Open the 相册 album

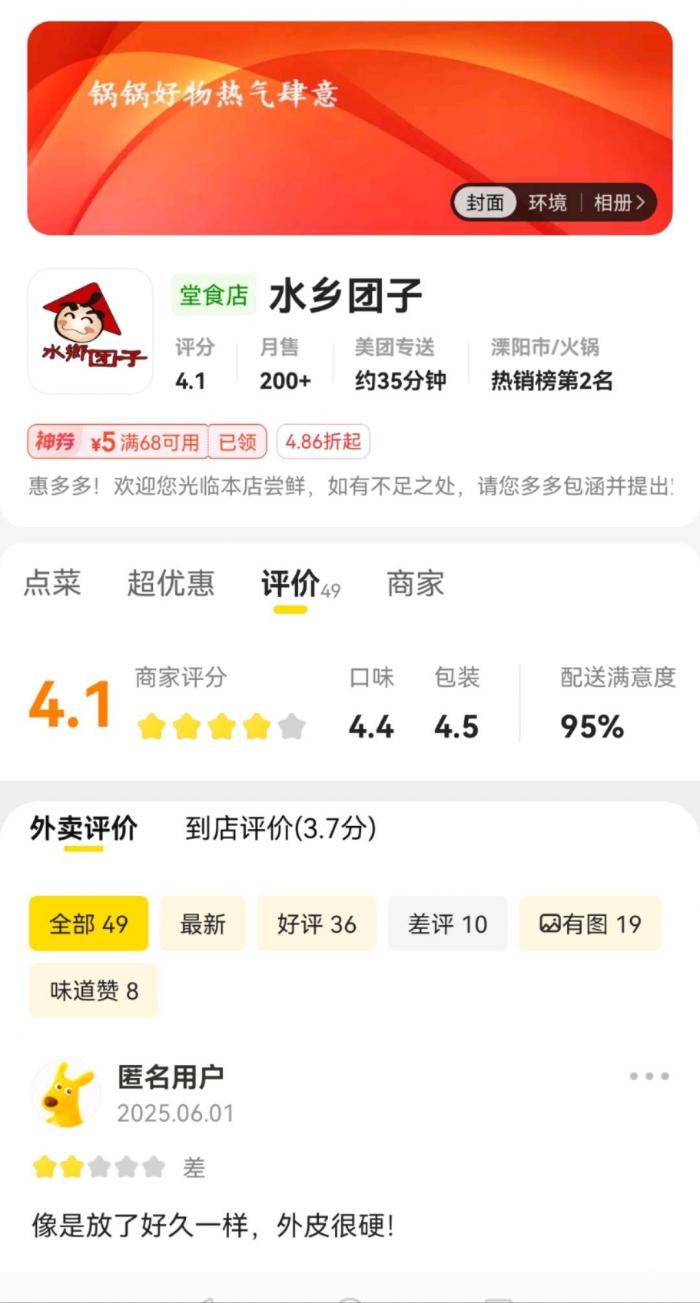(619, 203)
